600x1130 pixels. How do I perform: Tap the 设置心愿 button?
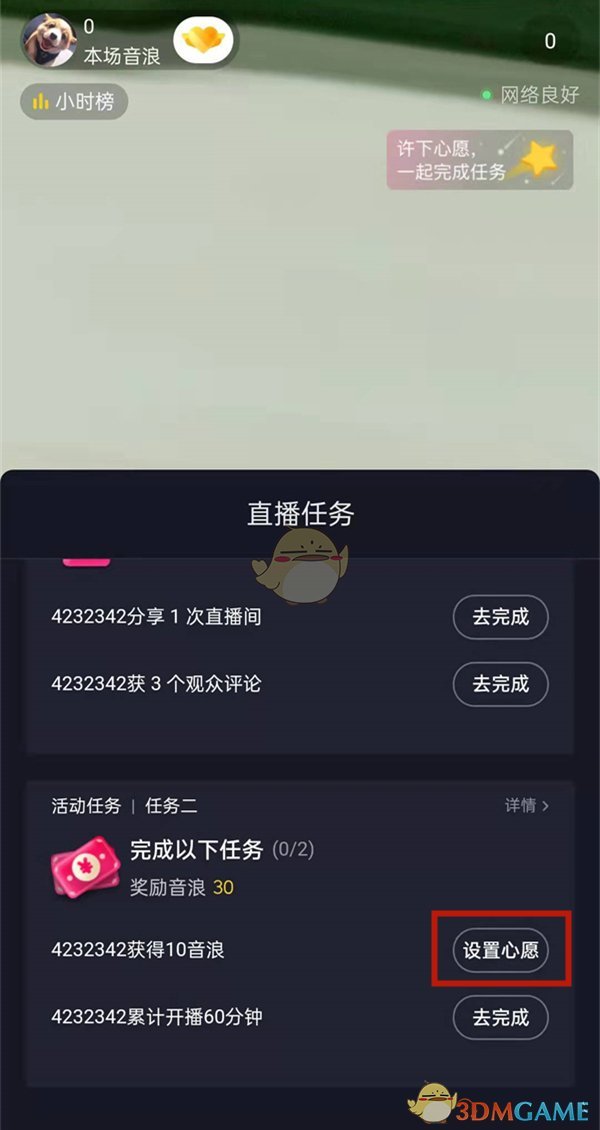point(500,950)
